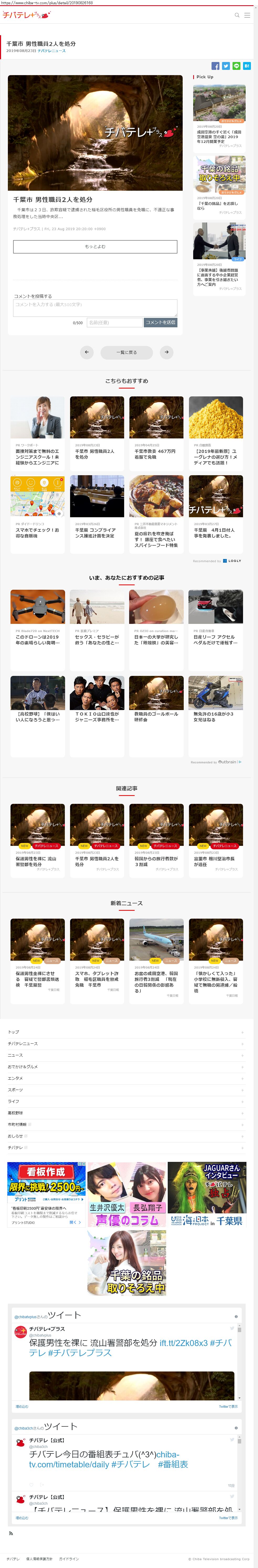258x1568 pixels.
Task: Share article on Twitter
Action: pos(226,66)
